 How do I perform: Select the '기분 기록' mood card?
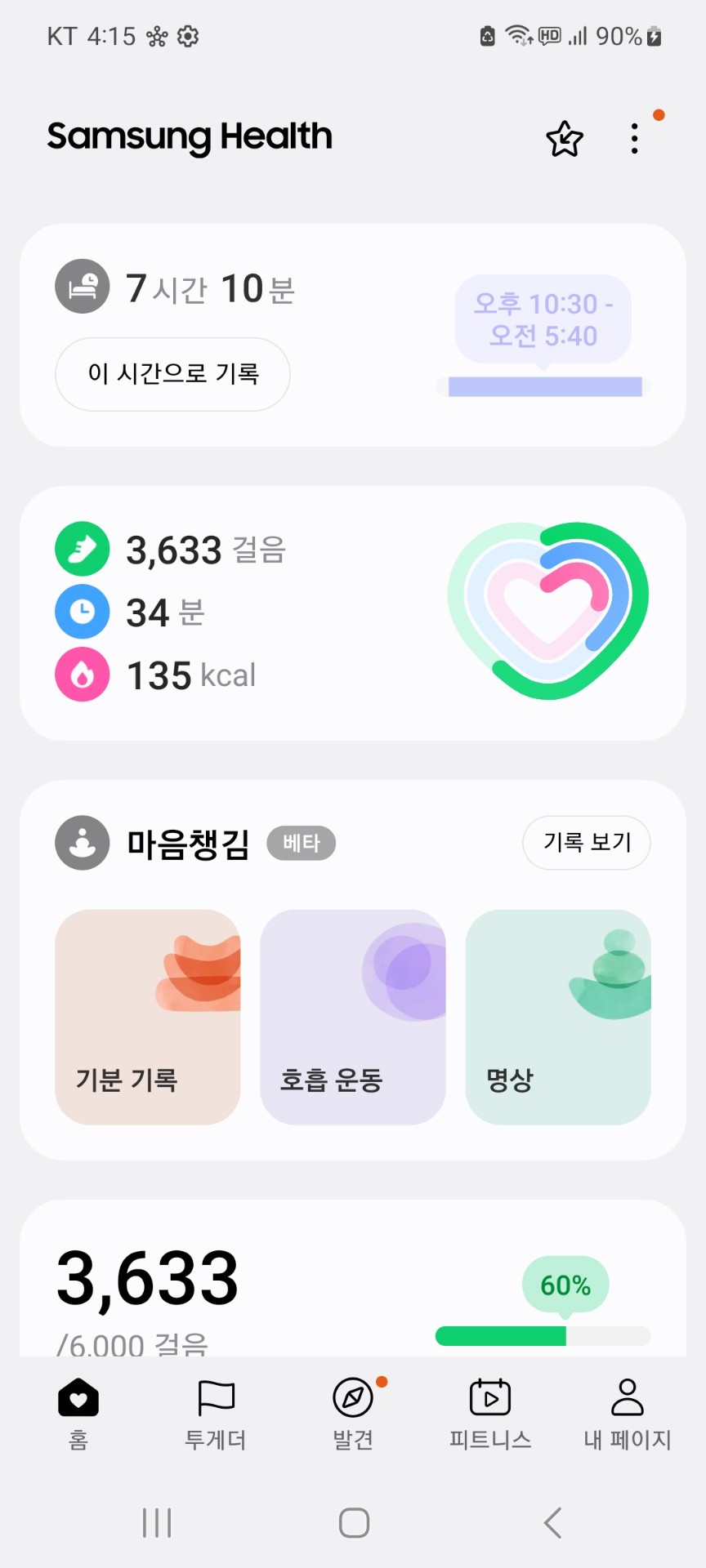pos(148,1017)
